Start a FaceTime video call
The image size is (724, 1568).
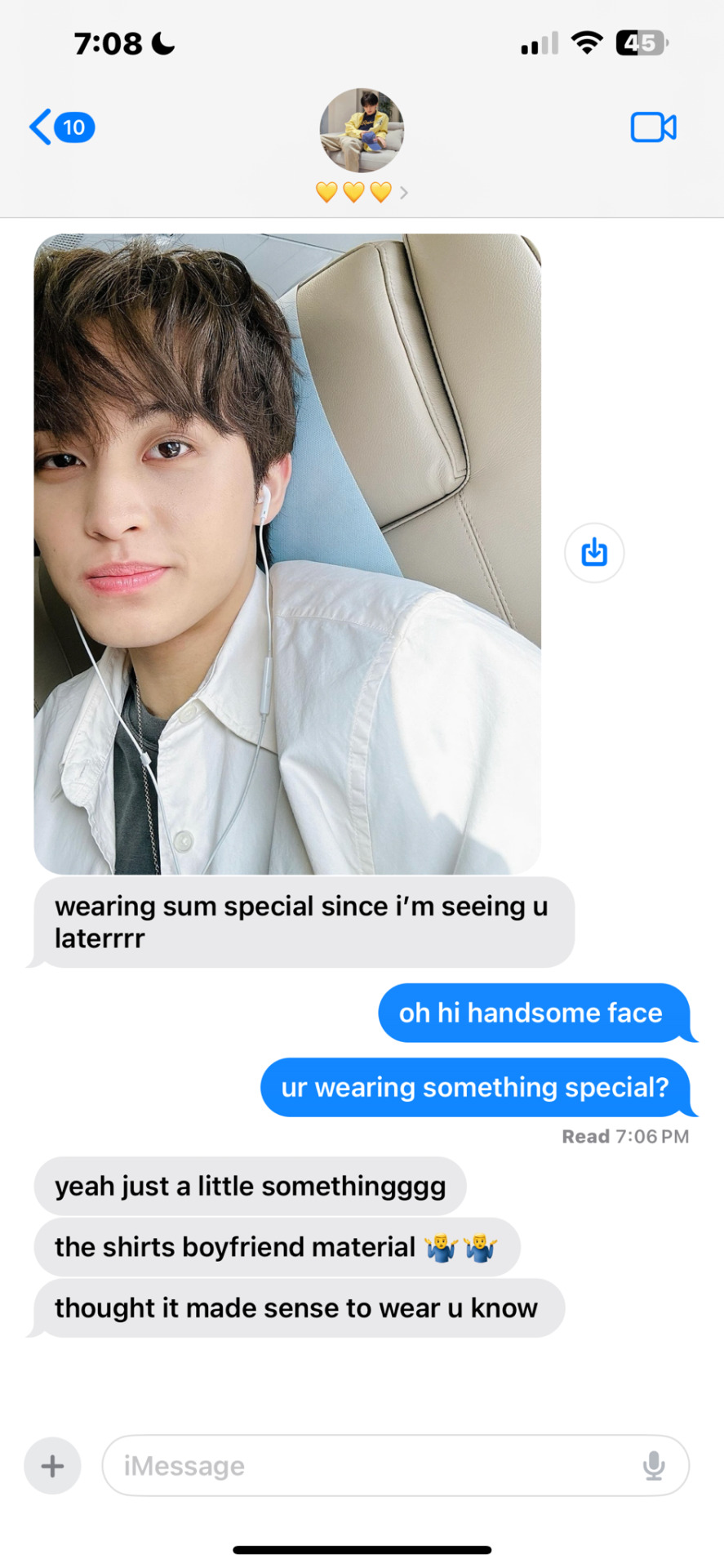[653, 127]
